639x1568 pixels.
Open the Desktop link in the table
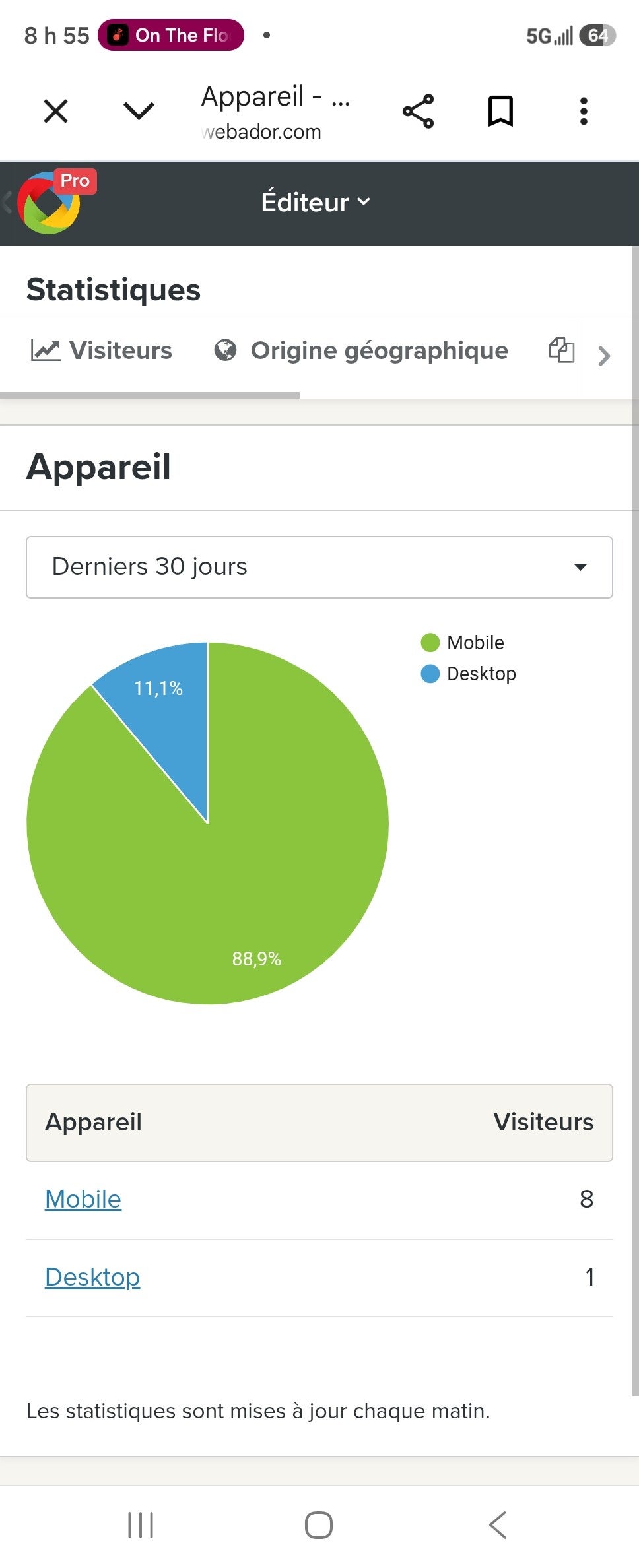coord(92,1277)
